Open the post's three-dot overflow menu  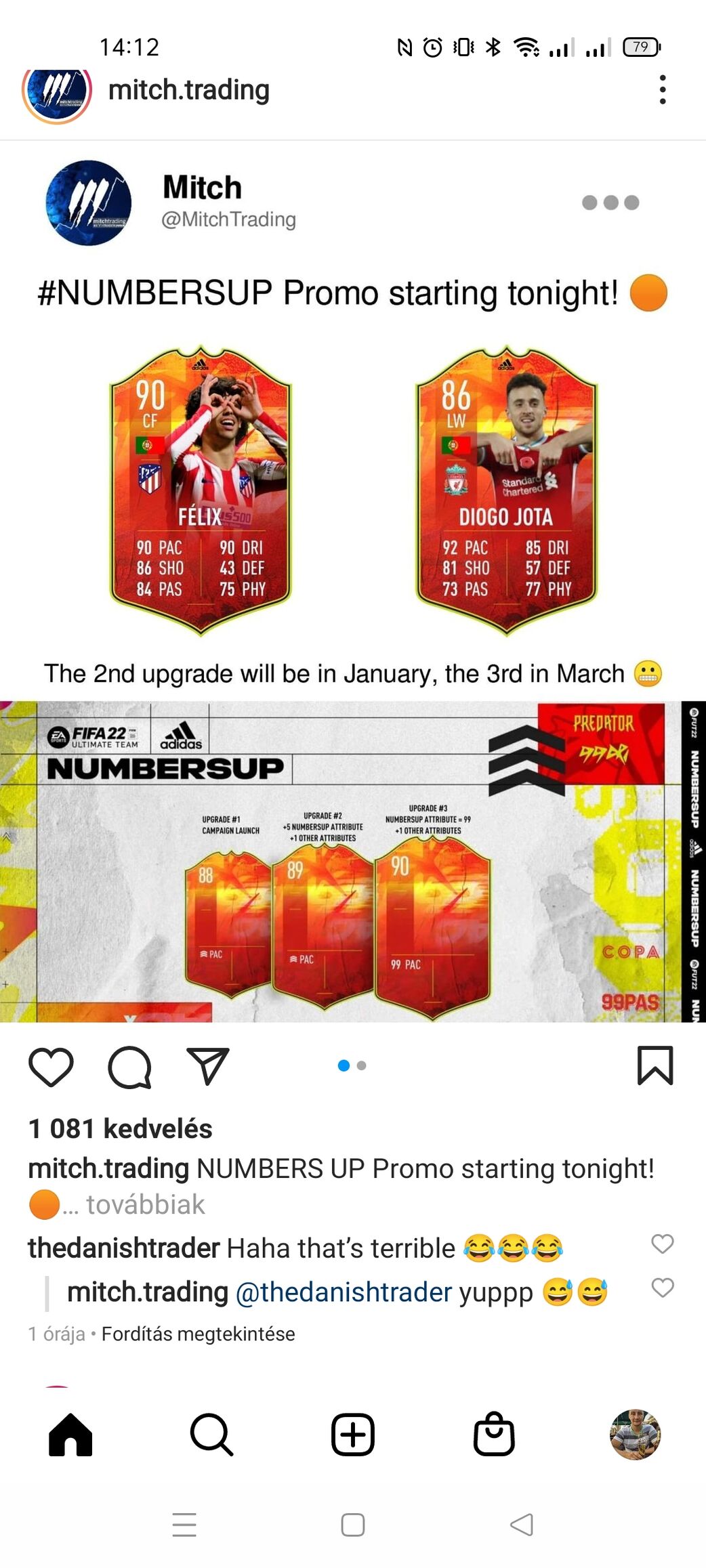pos(662,89)
